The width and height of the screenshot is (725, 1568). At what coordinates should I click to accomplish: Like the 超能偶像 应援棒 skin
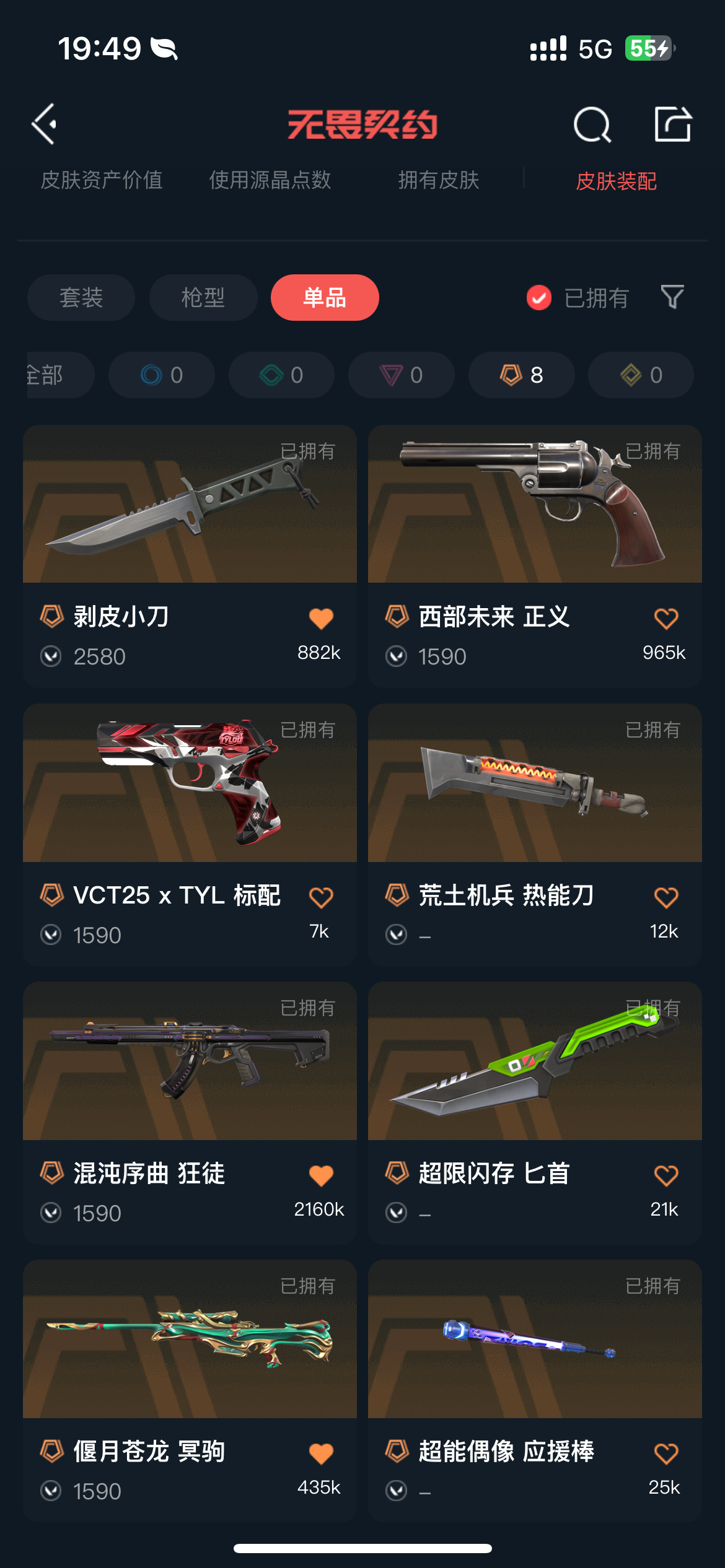(666, 1453)
